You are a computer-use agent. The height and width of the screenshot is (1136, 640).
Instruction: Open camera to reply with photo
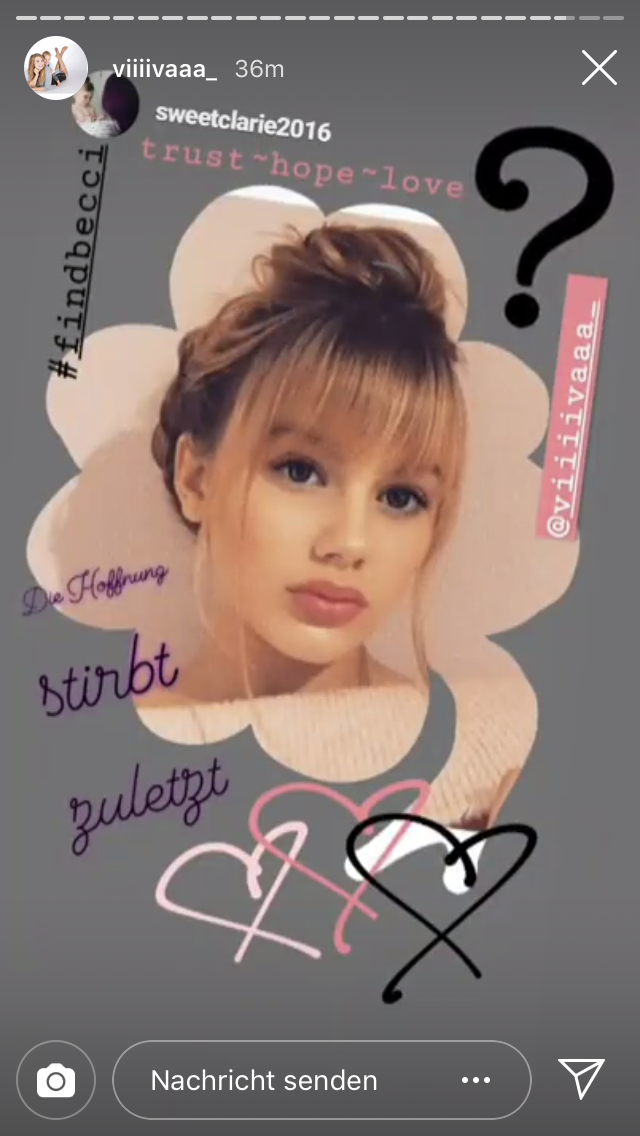click(x=56, y=1080)
